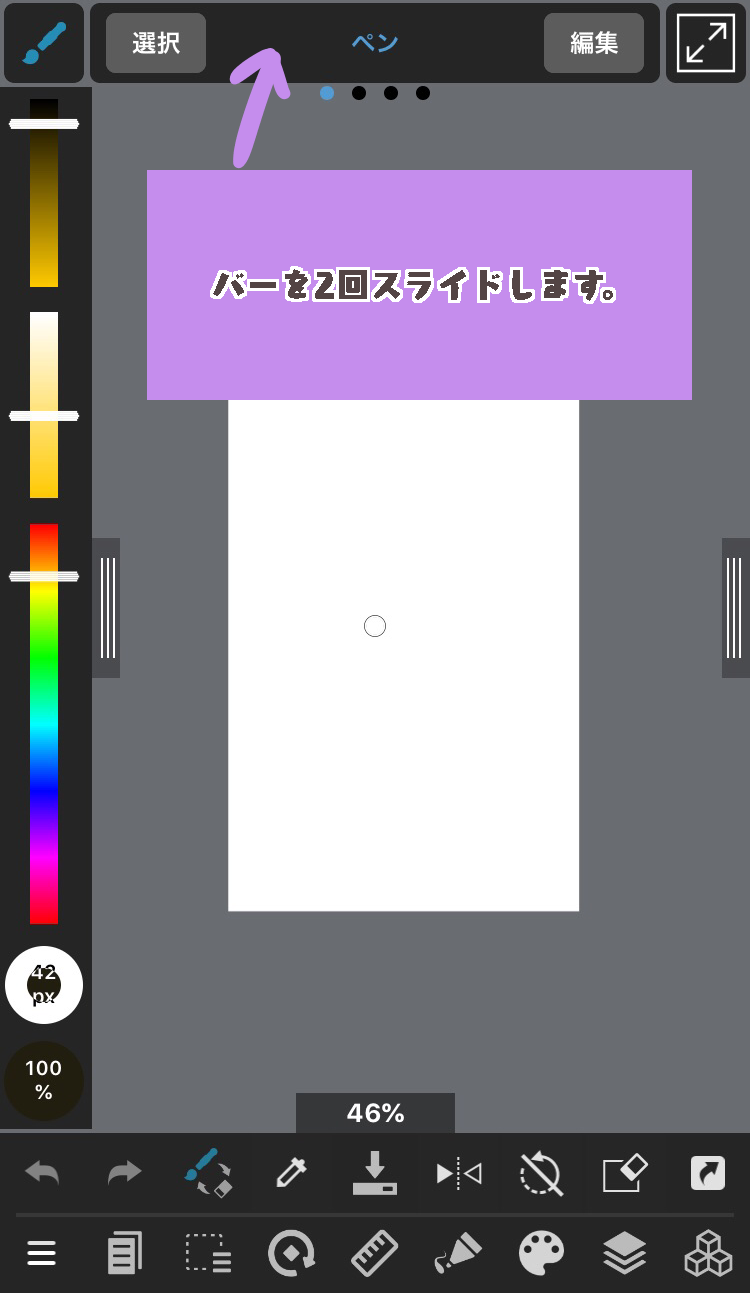Open the color palette
Viewport: 750px width, 1293px height.
541,1253
